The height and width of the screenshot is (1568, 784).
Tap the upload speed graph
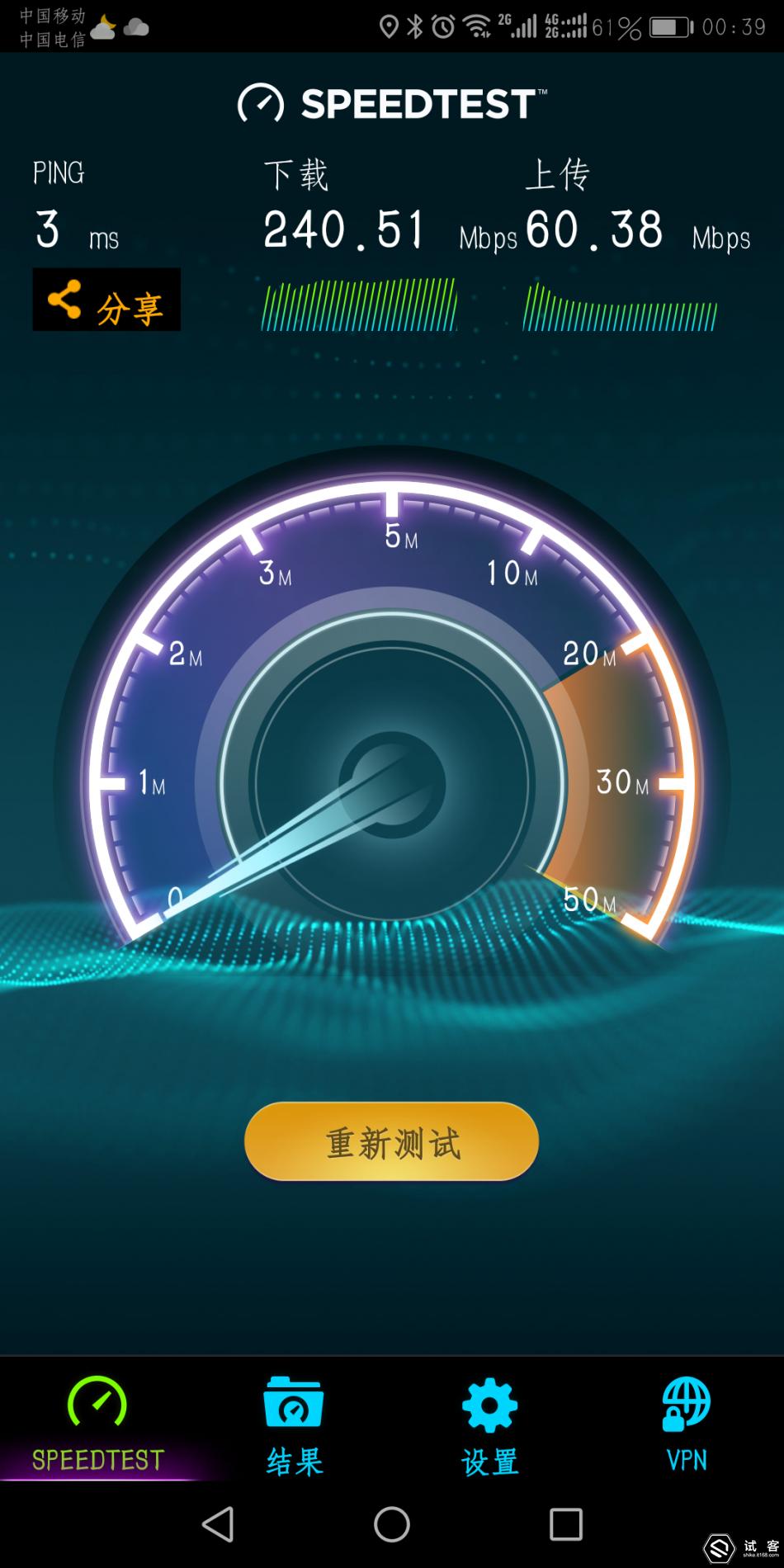pyautogui.click(x=619, y=307)
